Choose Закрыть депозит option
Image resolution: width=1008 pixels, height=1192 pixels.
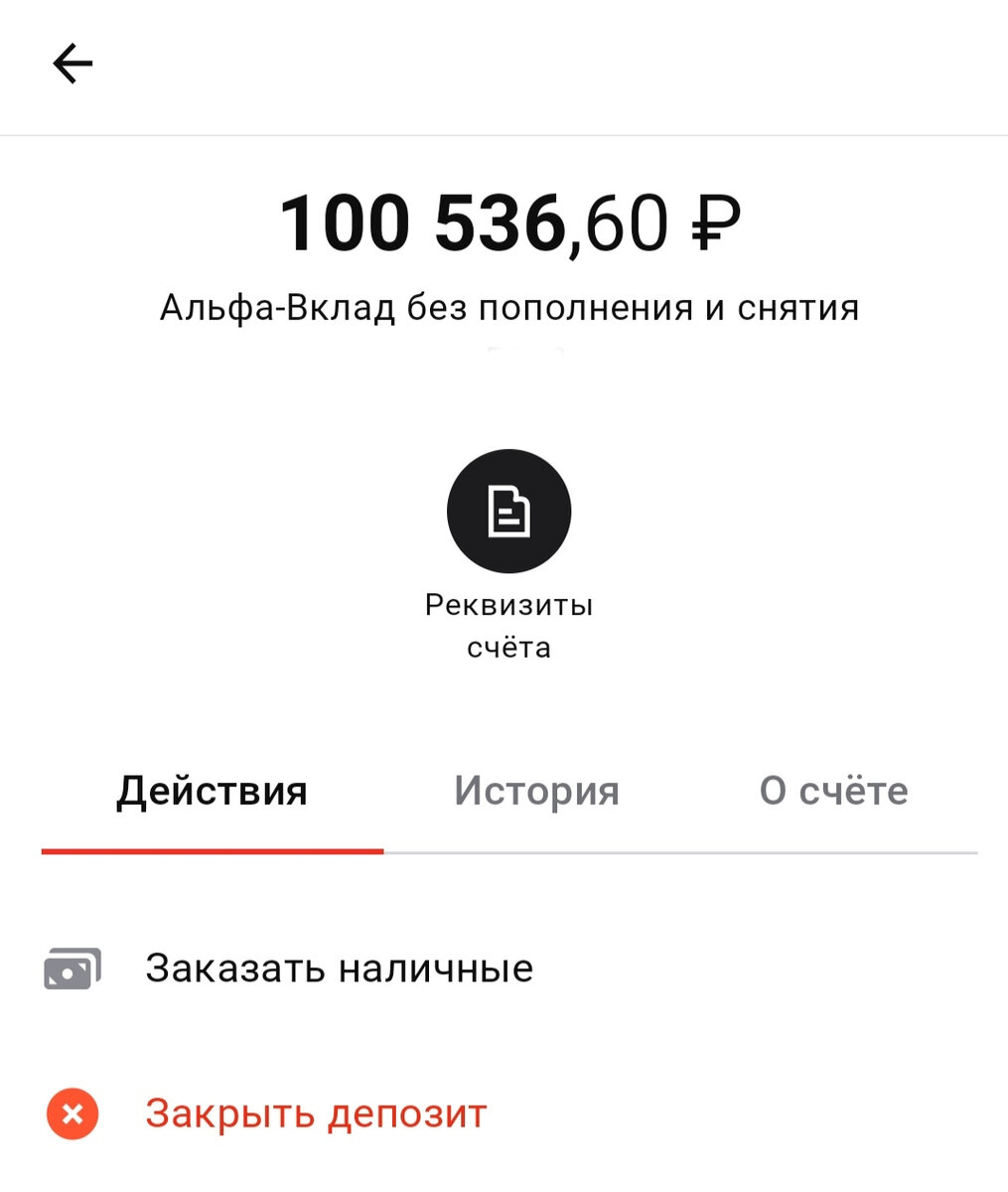pos(316,1114)
